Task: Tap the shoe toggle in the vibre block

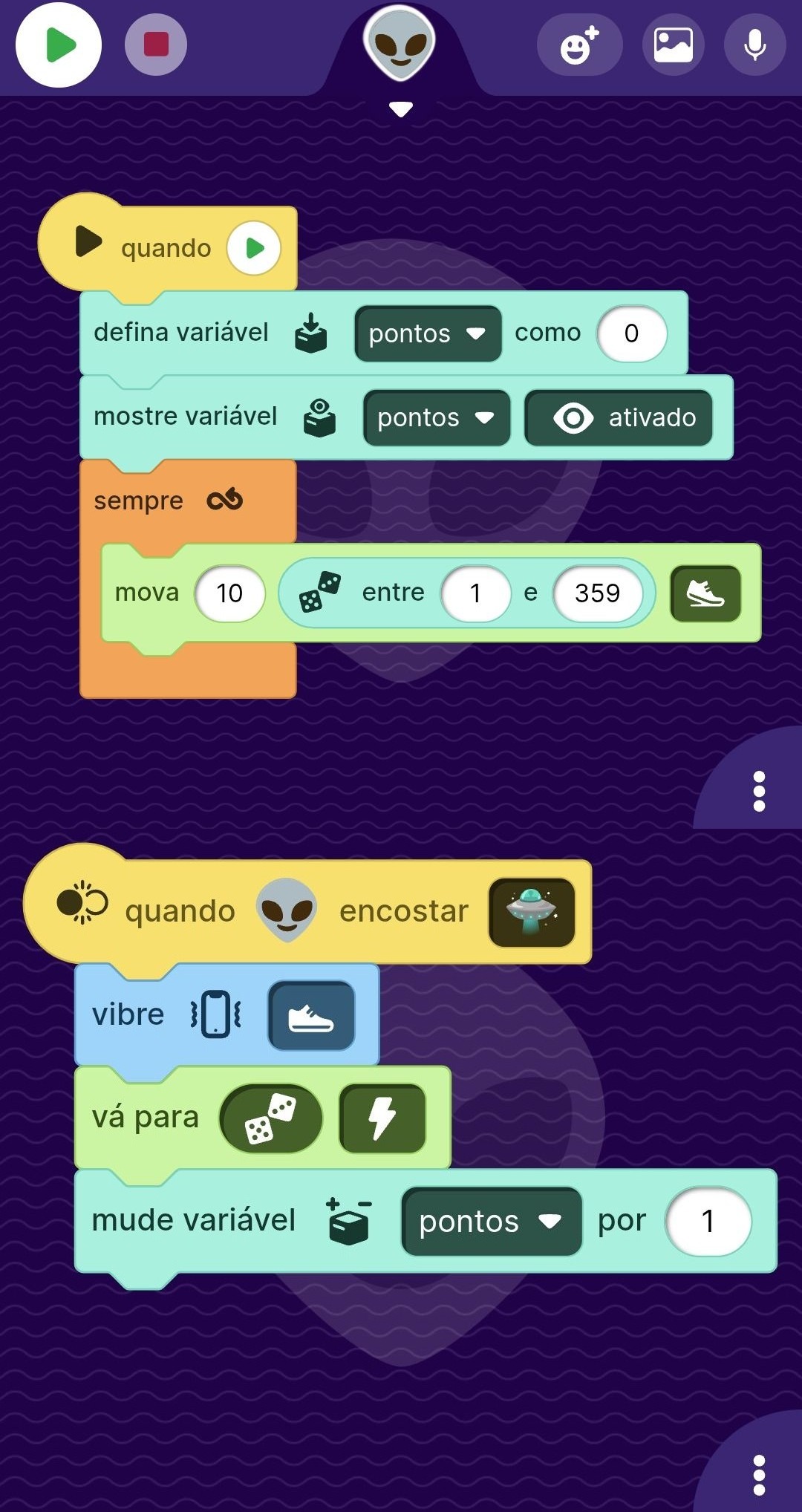Action: click(312, 1014)
